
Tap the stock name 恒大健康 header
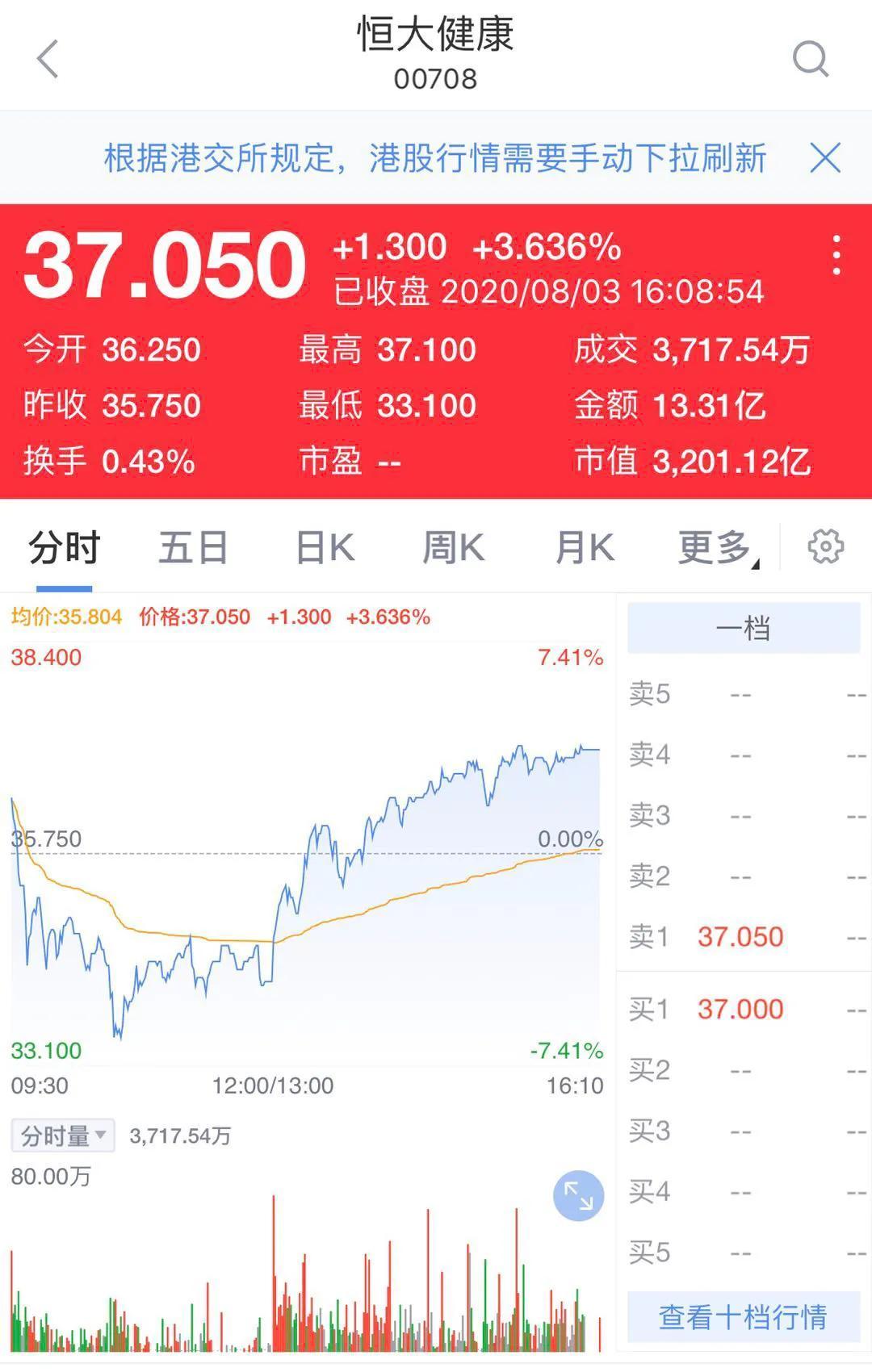click(436, 39)
